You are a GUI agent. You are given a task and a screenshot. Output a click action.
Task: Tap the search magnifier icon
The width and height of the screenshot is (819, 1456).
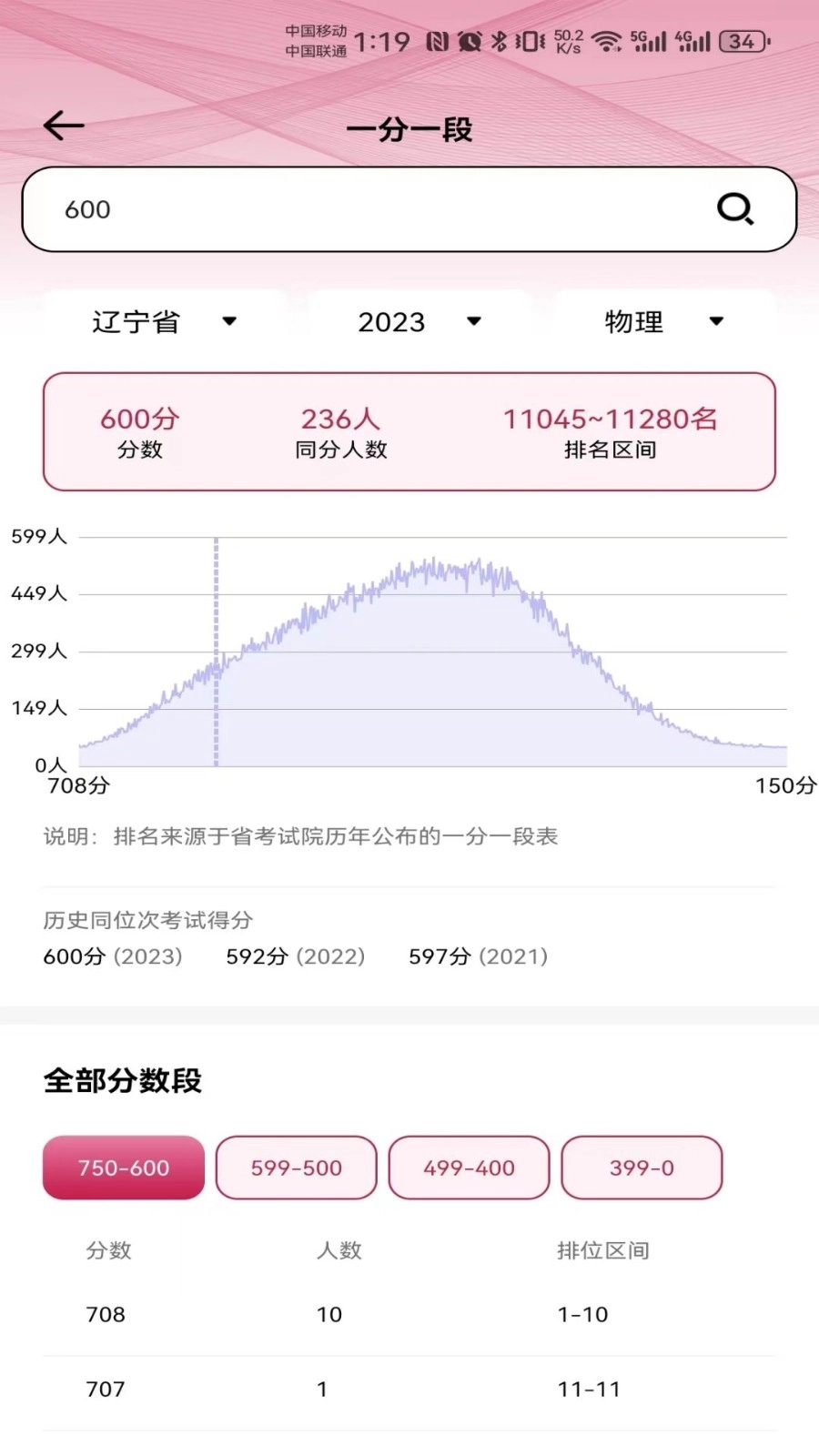735,209
